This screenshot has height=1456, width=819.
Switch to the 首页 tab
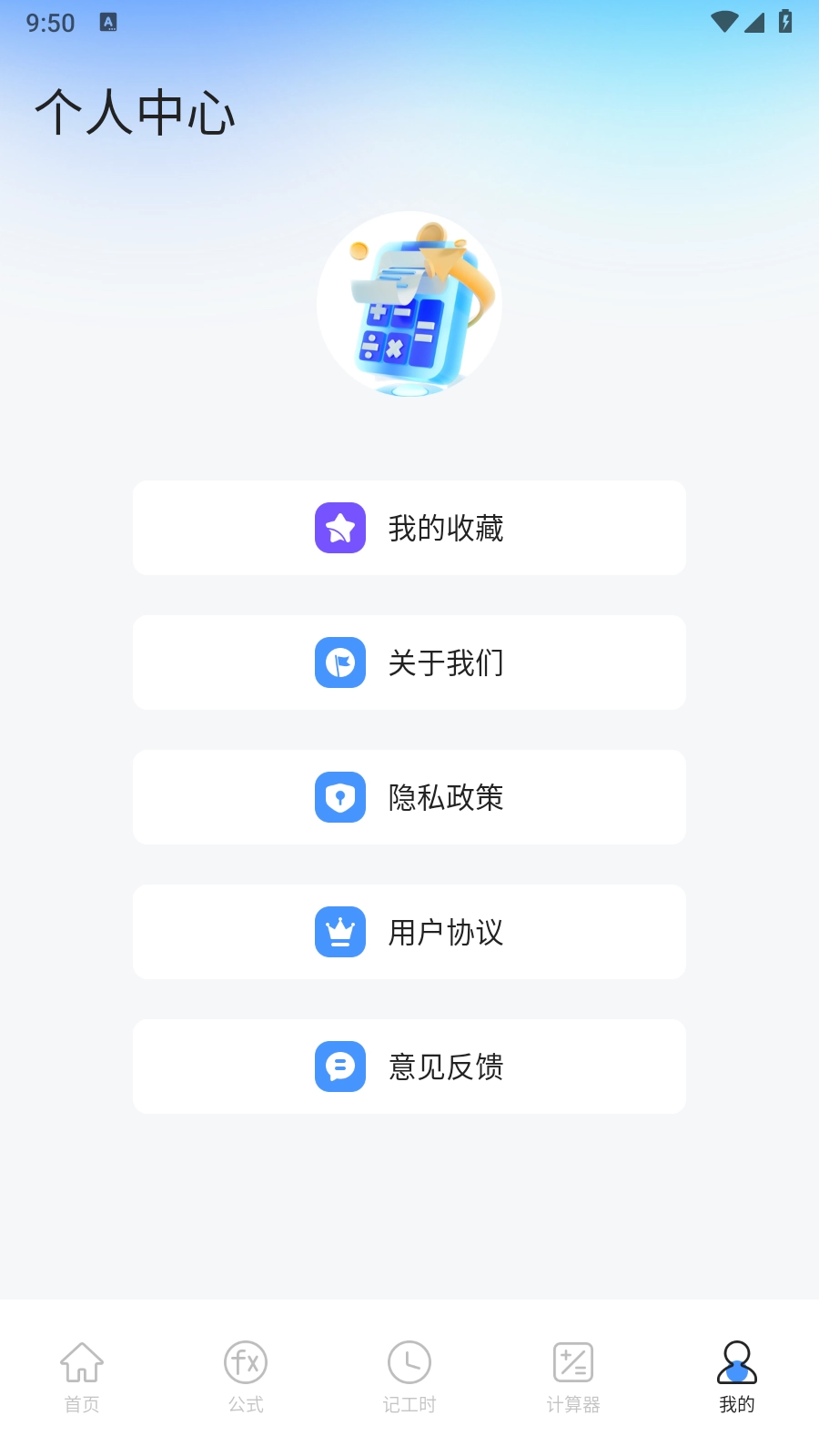point(82,1377)
